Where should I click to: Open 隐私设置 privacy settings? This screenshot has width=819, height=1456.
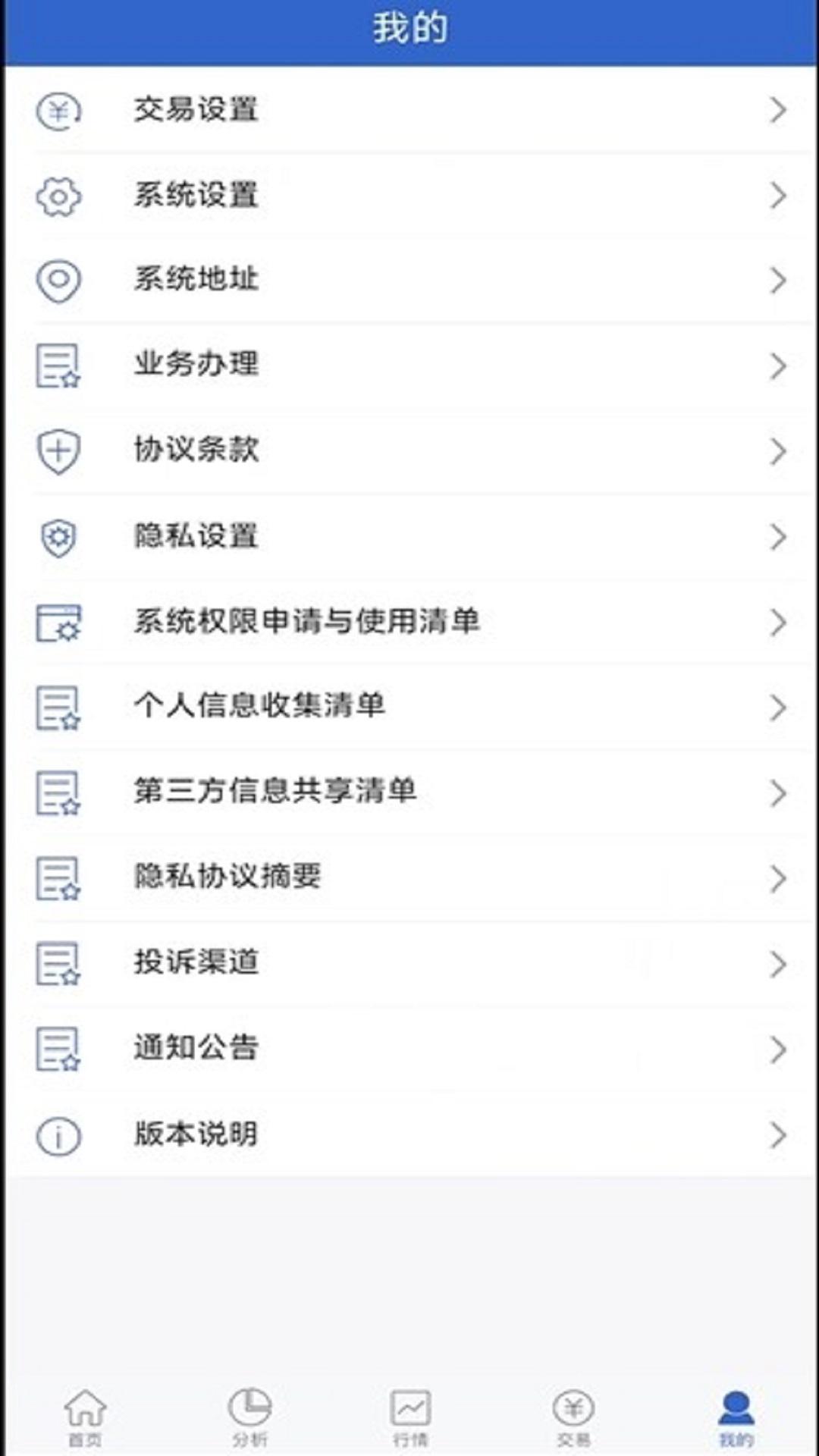[x=409, y=537]
